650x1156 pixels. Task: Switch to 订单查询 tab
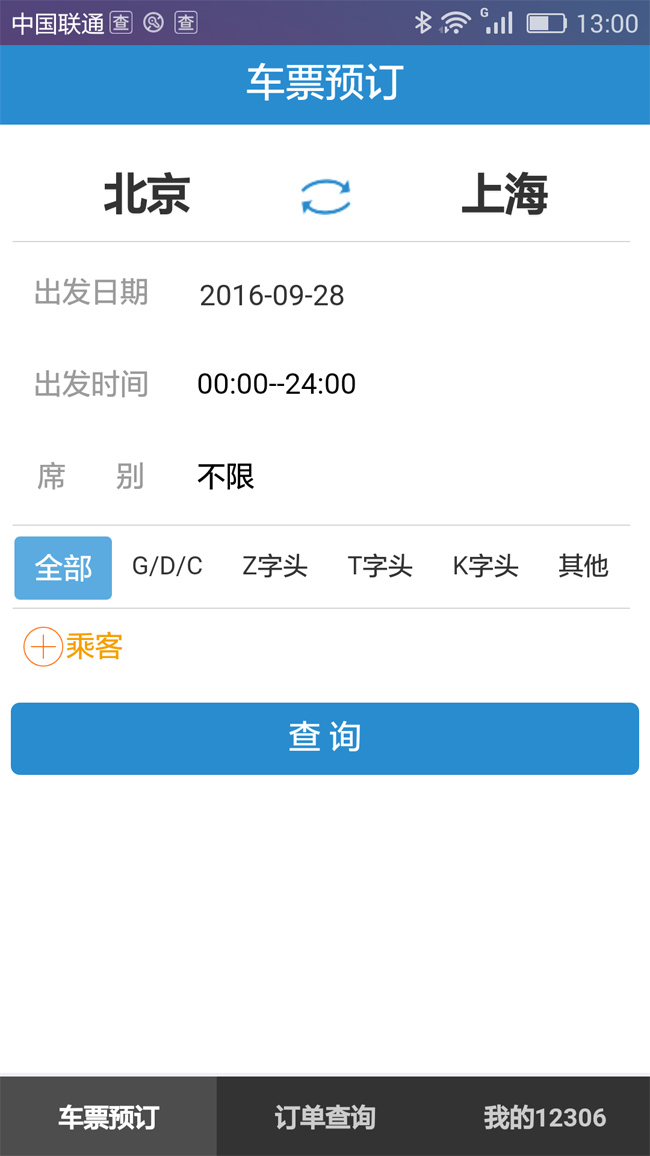[325, 1117]
